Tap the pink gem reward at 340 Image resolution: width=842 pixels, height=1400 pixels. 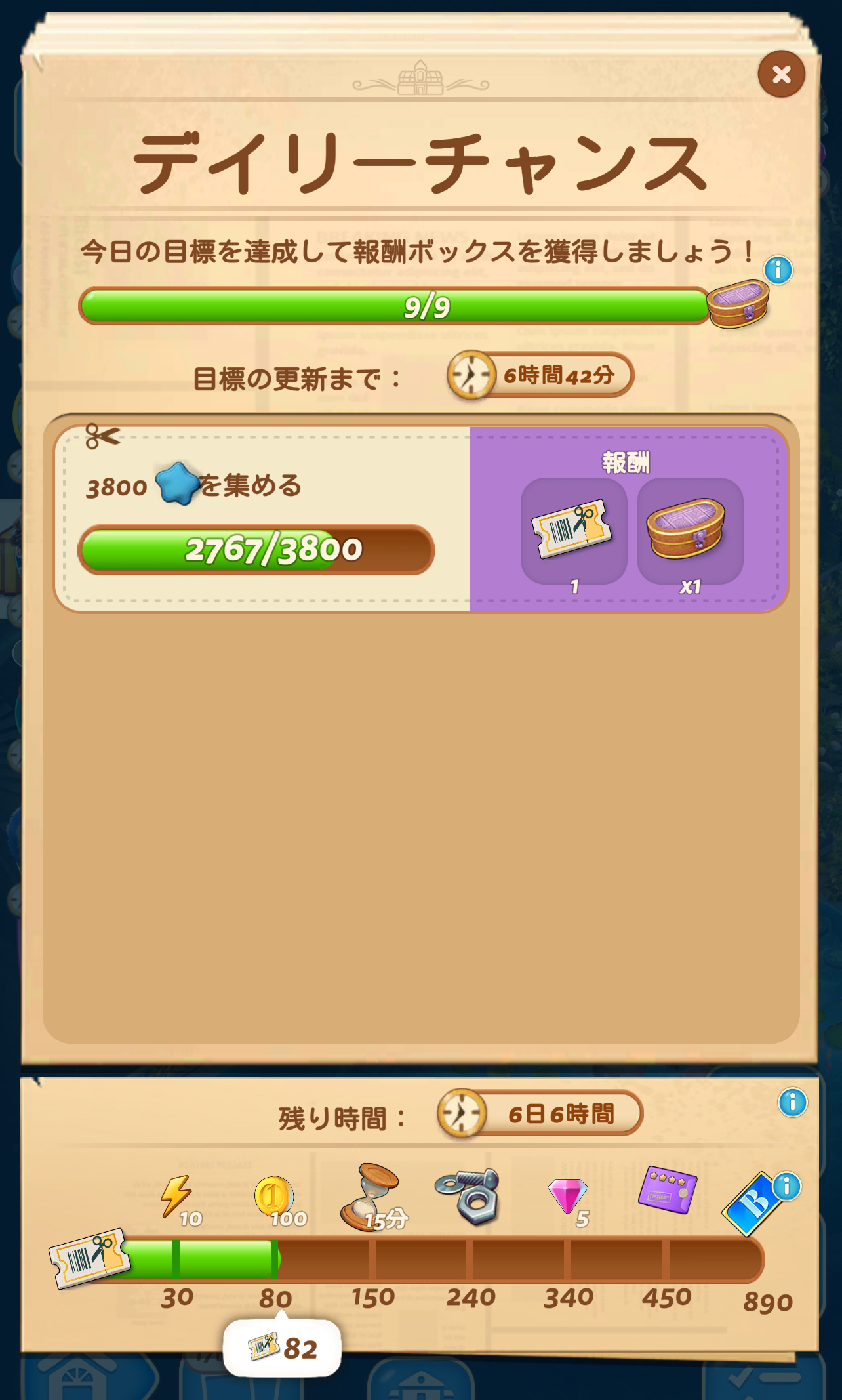(x=568, y=1198)
